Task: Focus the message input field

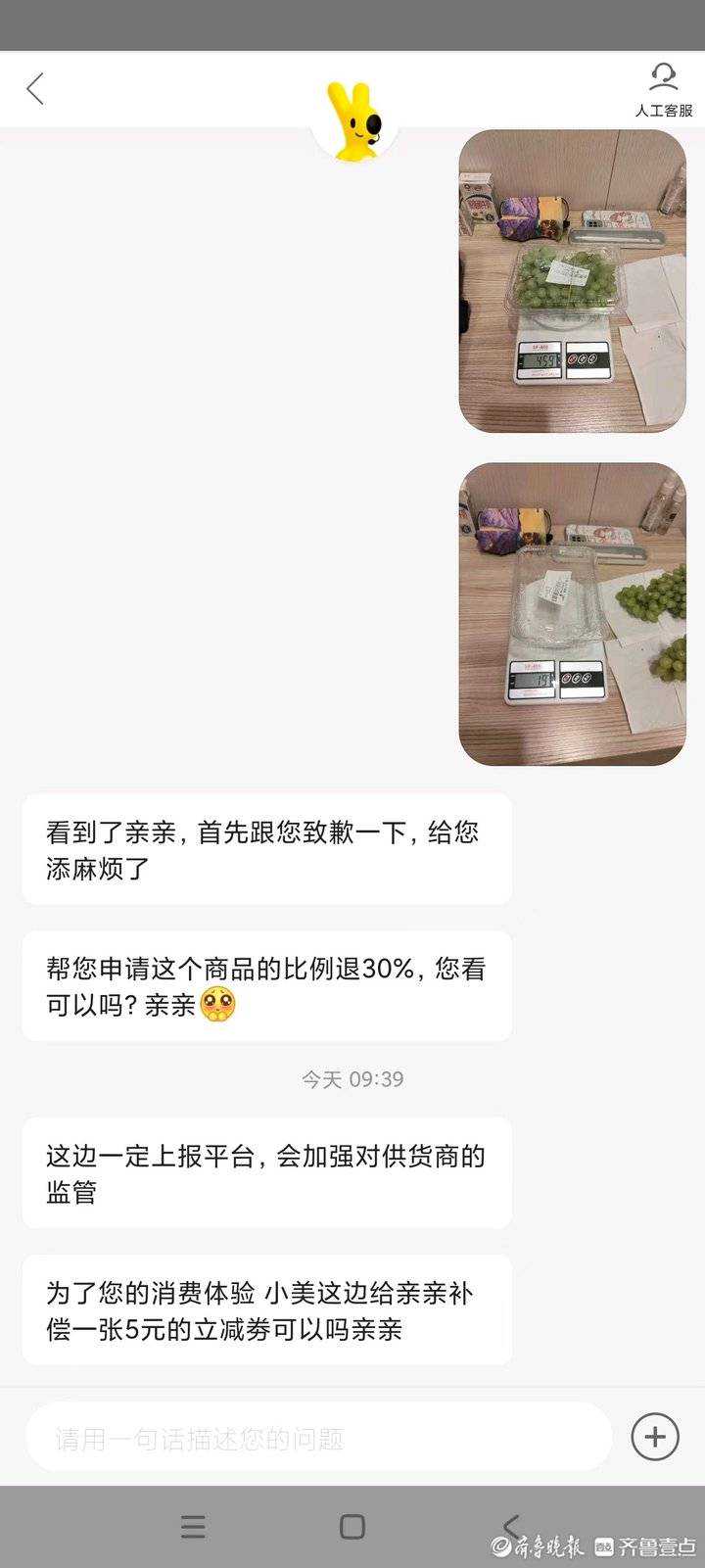Action: (318, 1438)
